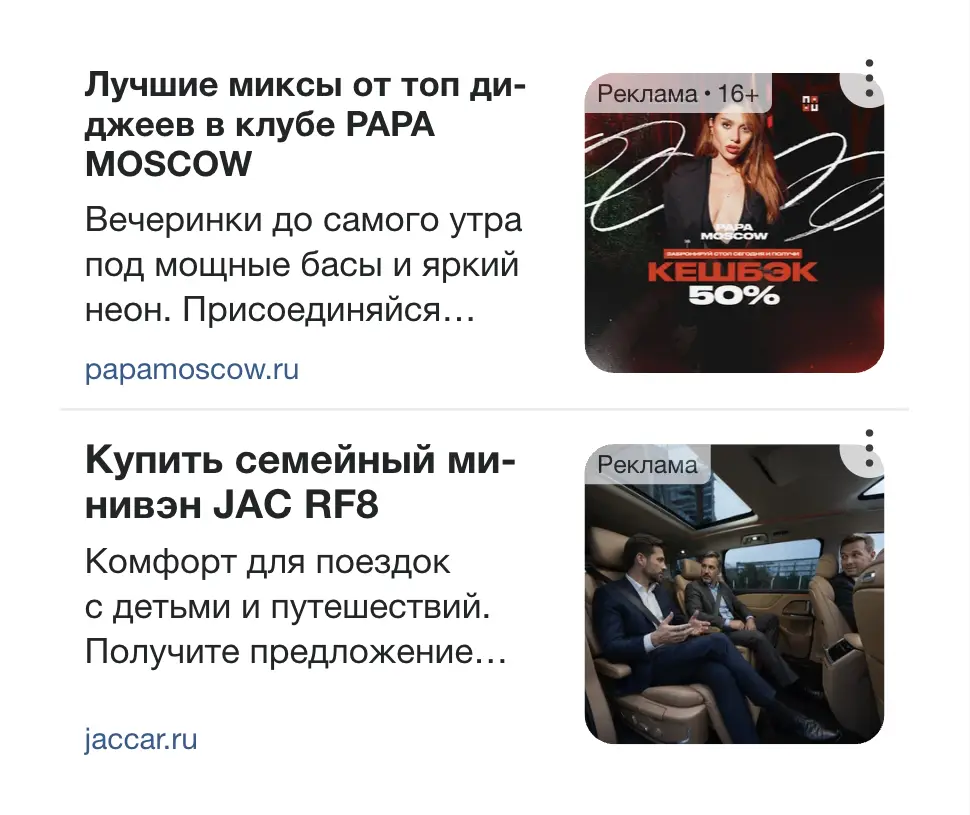Open the three-dot menu on PAPA MOSCOW ad
This screenshot has height=815, width=970.
pos(869,78)
